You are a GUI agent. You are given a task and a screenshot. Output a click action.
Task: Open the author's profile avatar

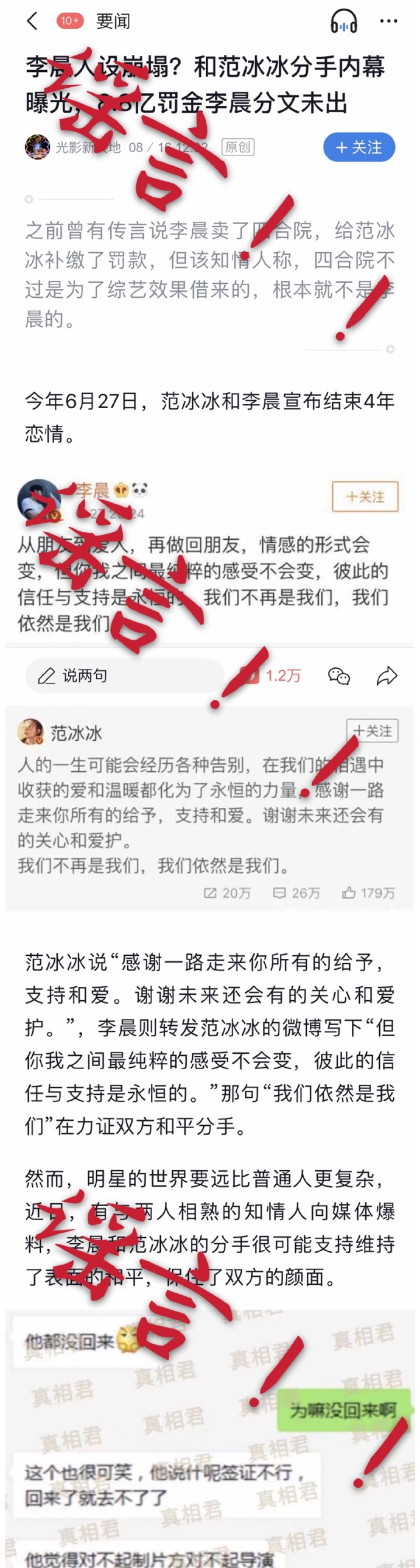pyautogui.click(x=37, y=147)
